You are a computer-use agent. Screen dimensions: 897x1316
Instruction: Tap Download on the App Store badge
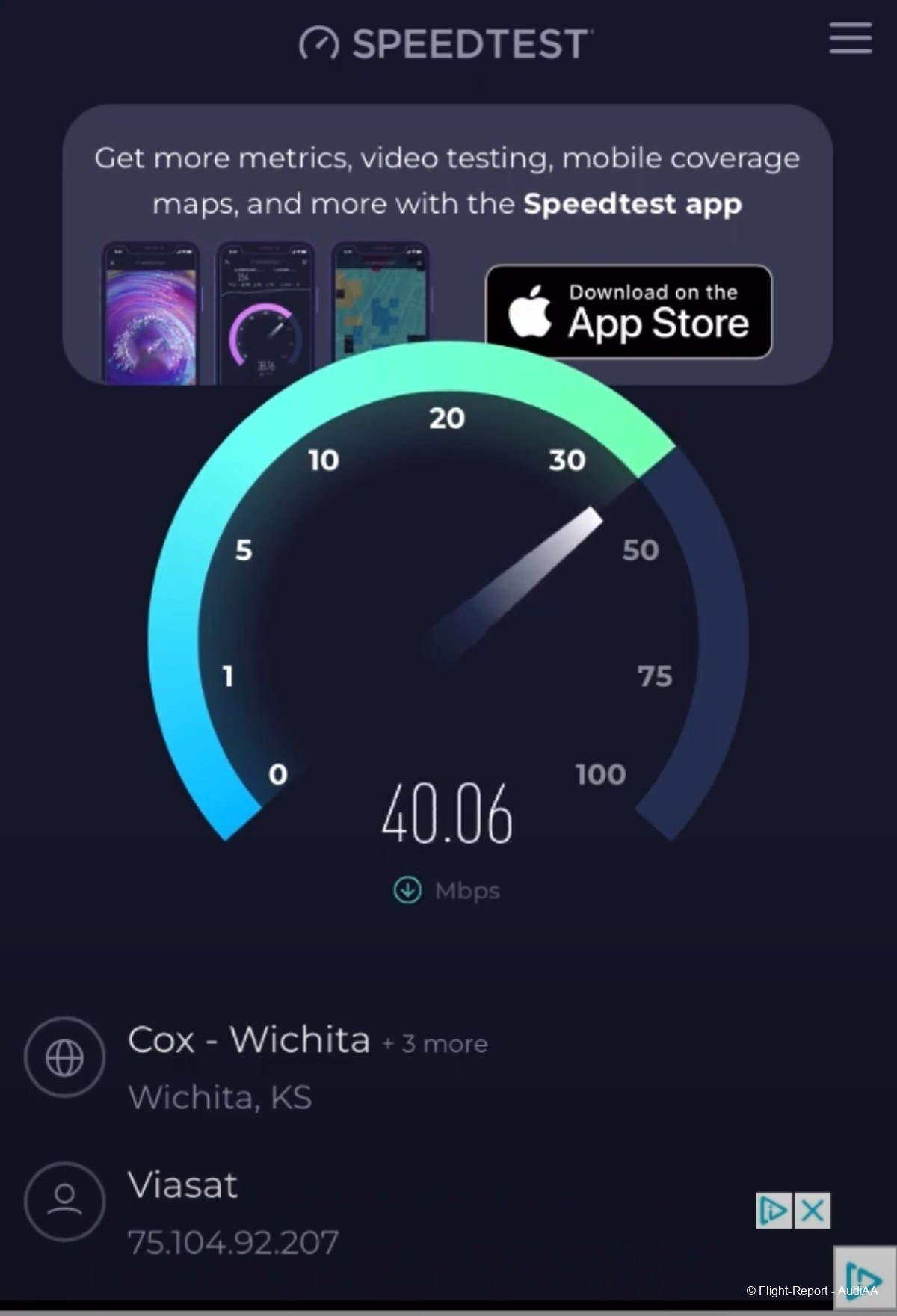point(629,312)
